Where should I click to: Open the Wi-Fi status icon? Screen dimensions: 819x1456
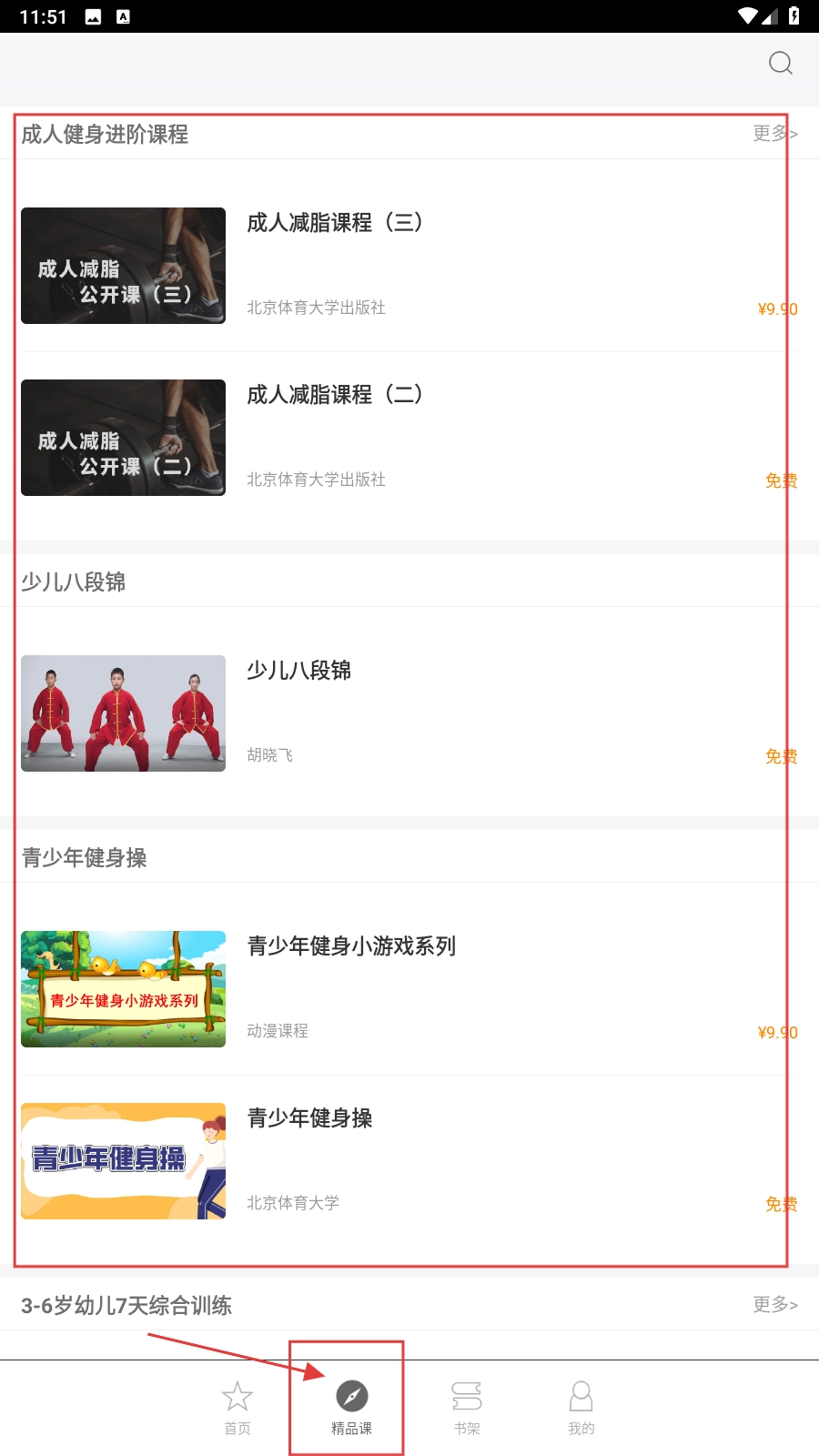click(749, 15)
